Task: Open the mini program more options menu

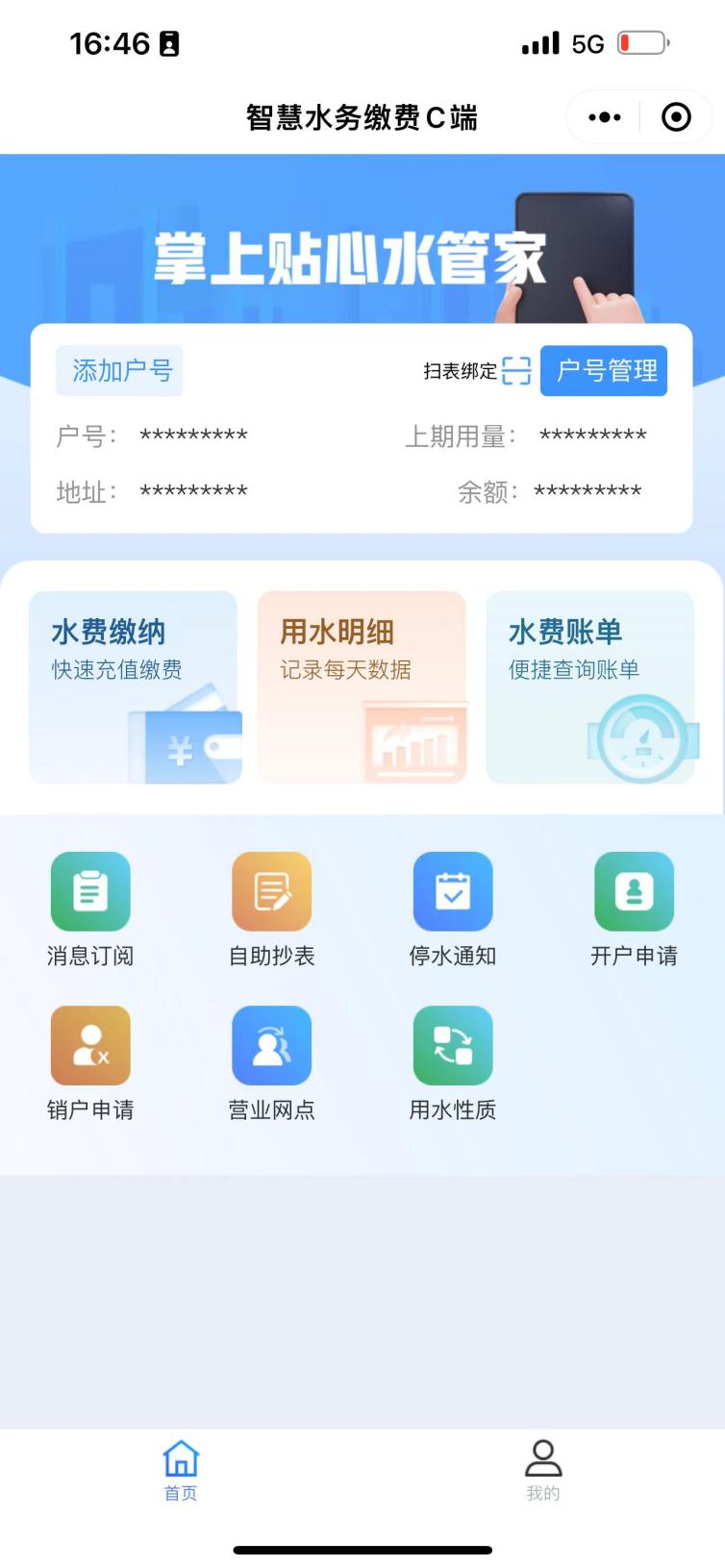Action: 605,117
